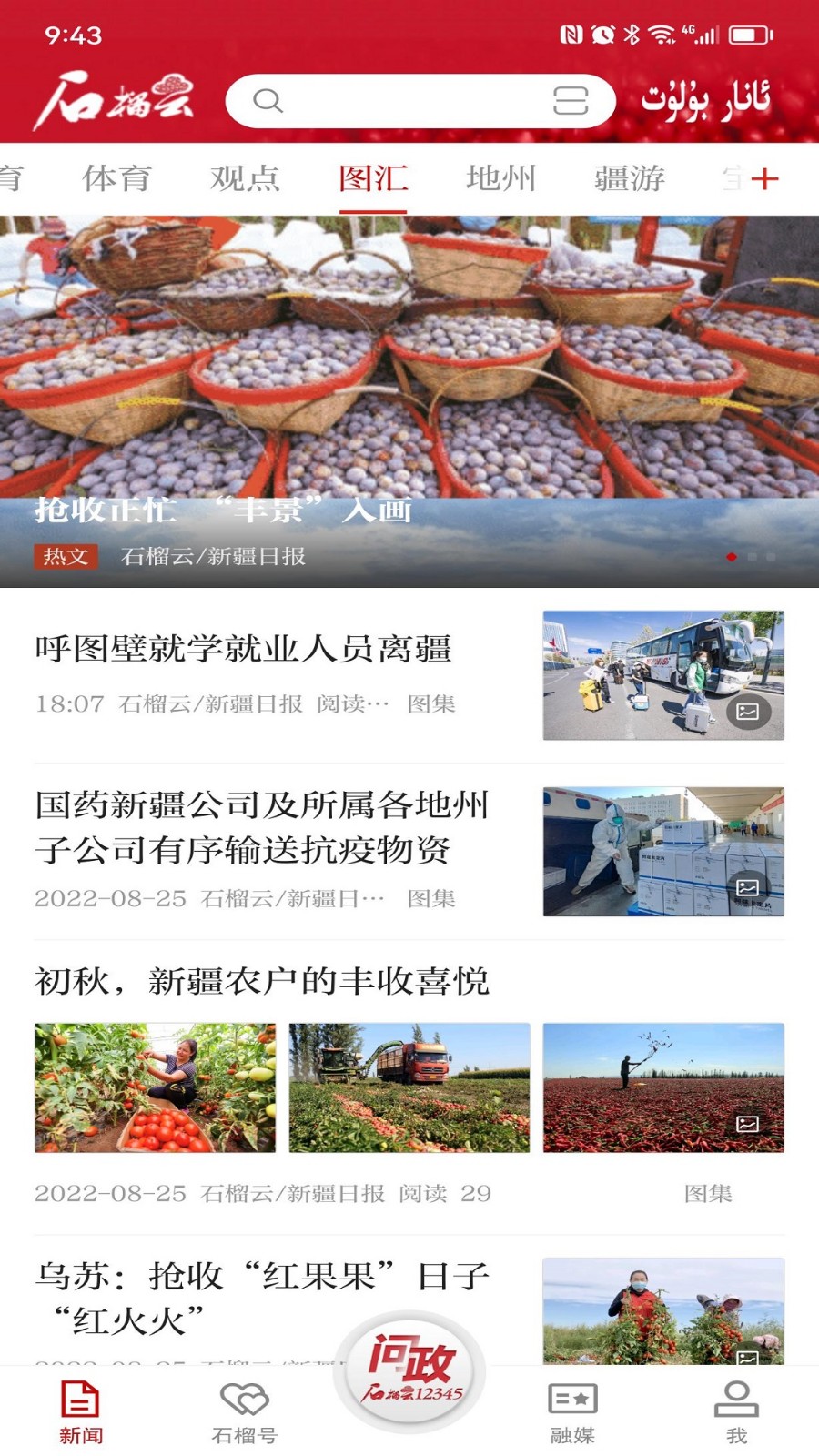Screen dimensions: 819x1456
Task: Open banner story 抢收正忙 "丰景"入画
Action: pos(409,400)
